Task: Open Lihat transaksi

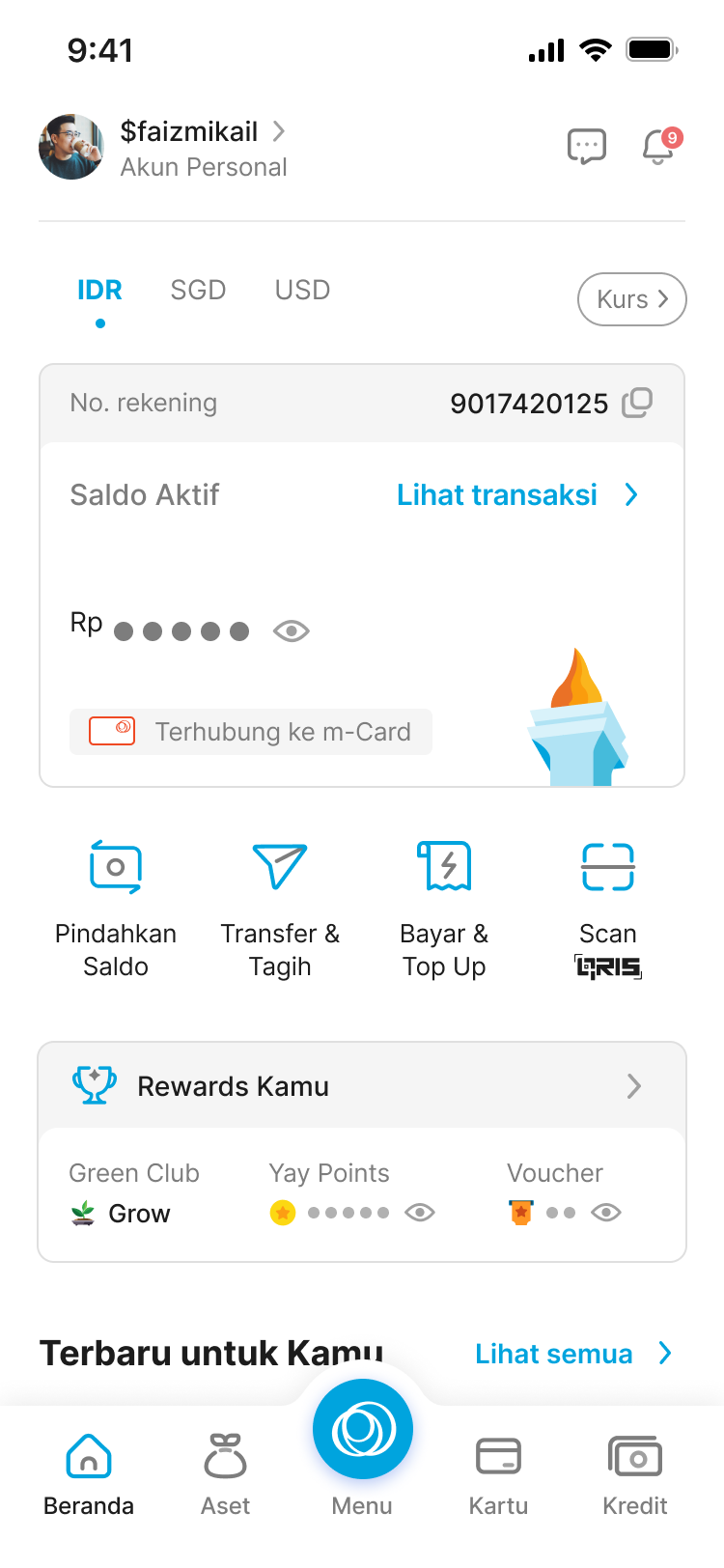Action: pyautogui.click(x=516, y=495)
